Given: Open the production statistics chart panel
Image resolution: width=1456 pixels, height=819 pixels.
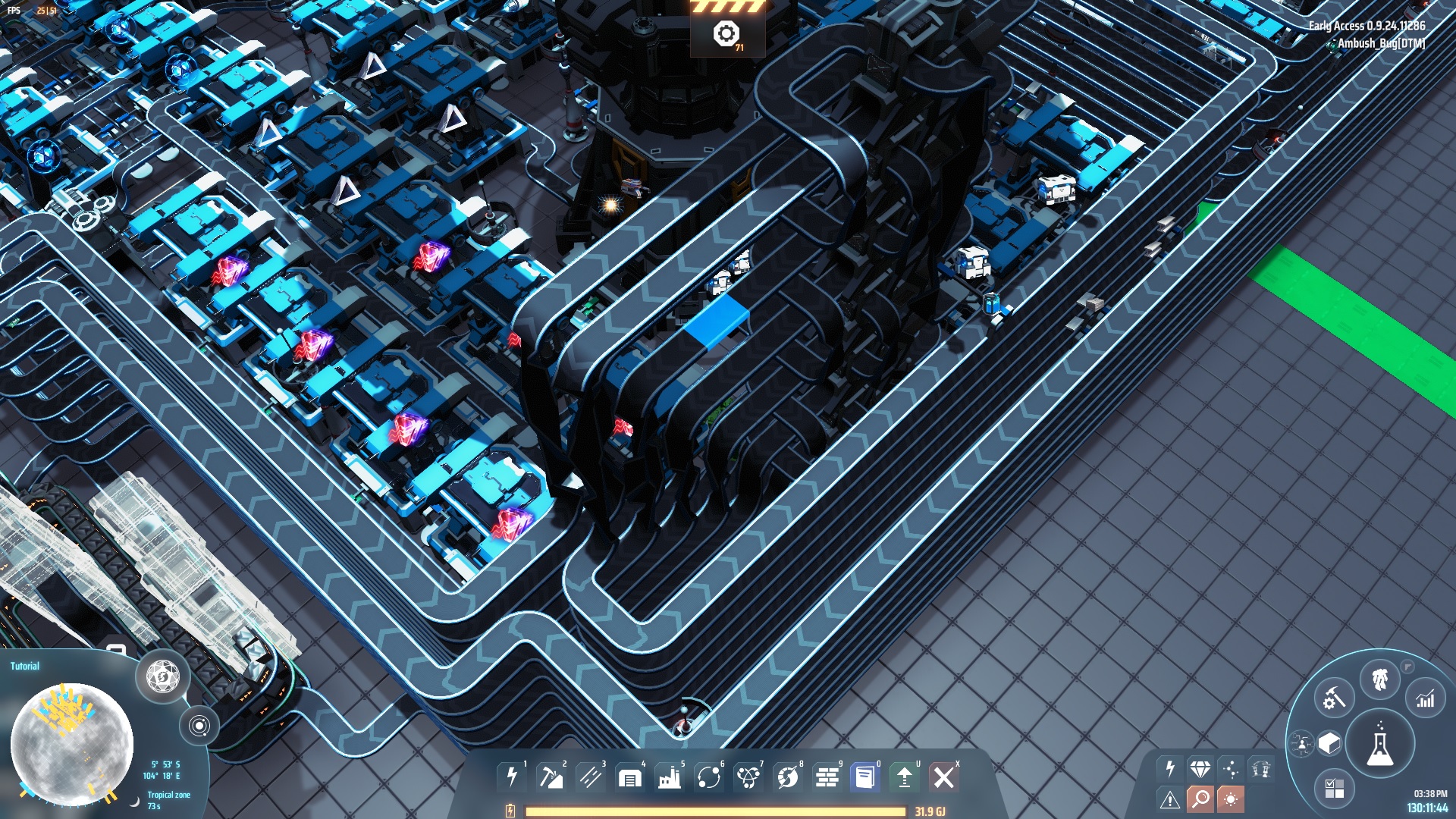Looking at the screenshot, I should [1425, 699].
